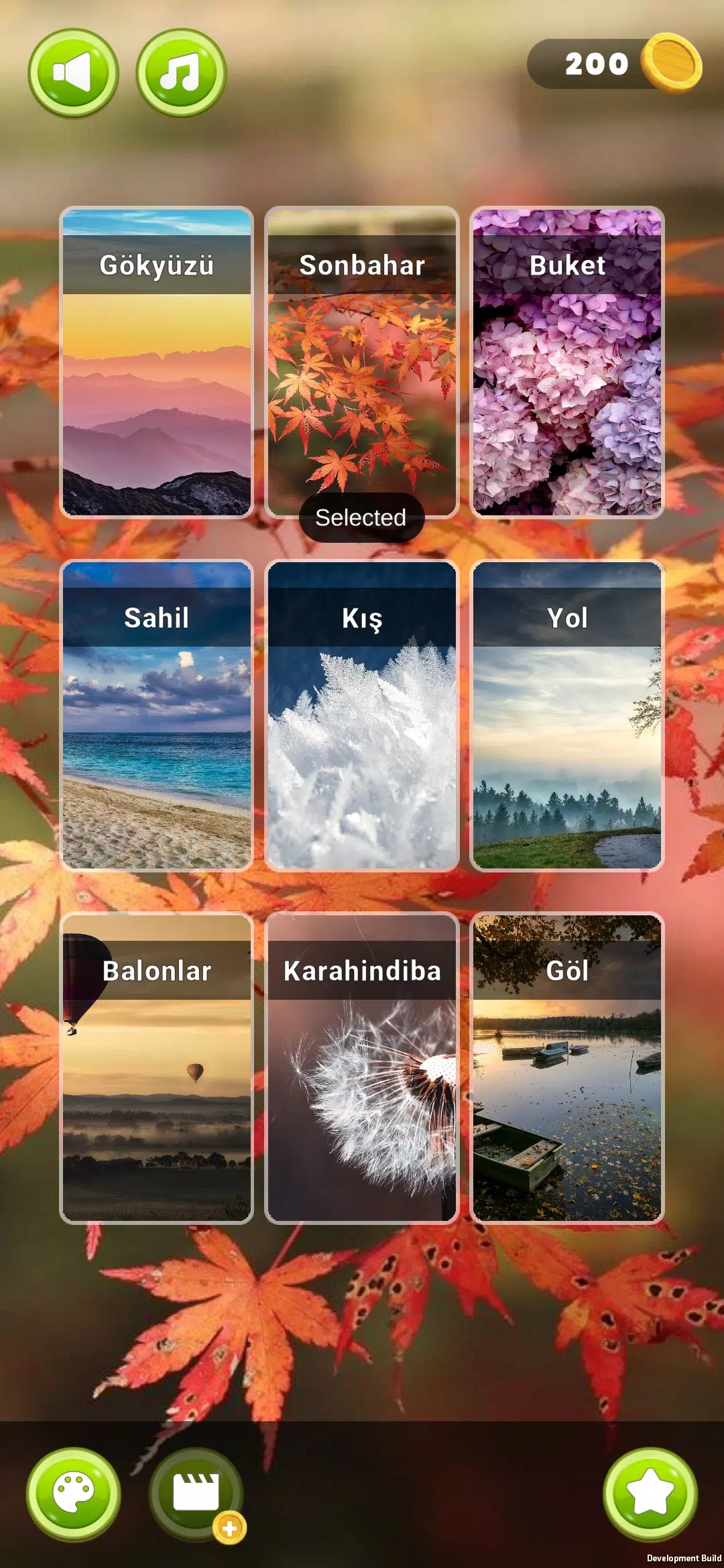Mute the game sound effects
724x1568 pixels.
(x=74, y=70)
